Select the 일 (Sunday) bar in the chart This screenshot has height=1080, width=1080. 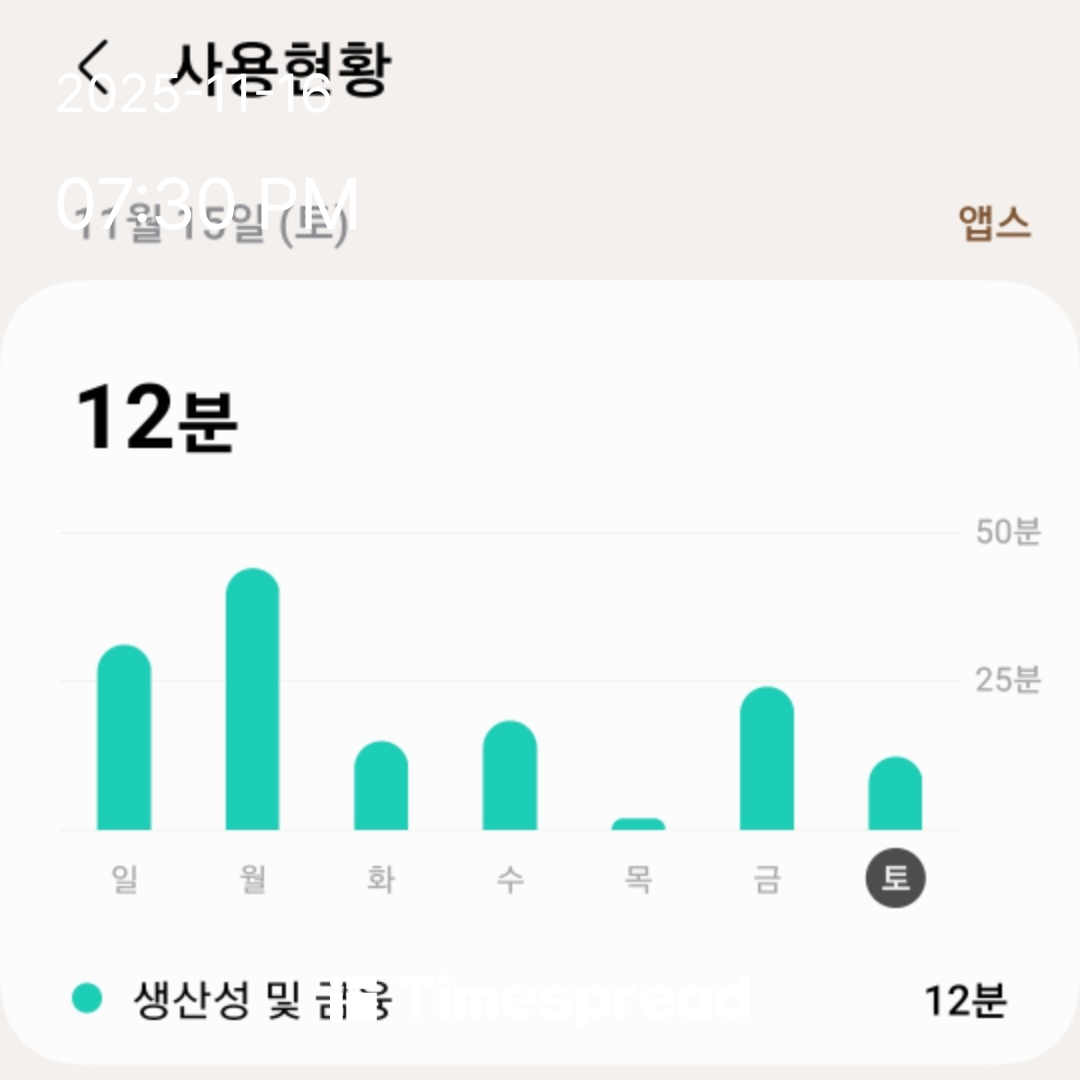coord(124,738)
